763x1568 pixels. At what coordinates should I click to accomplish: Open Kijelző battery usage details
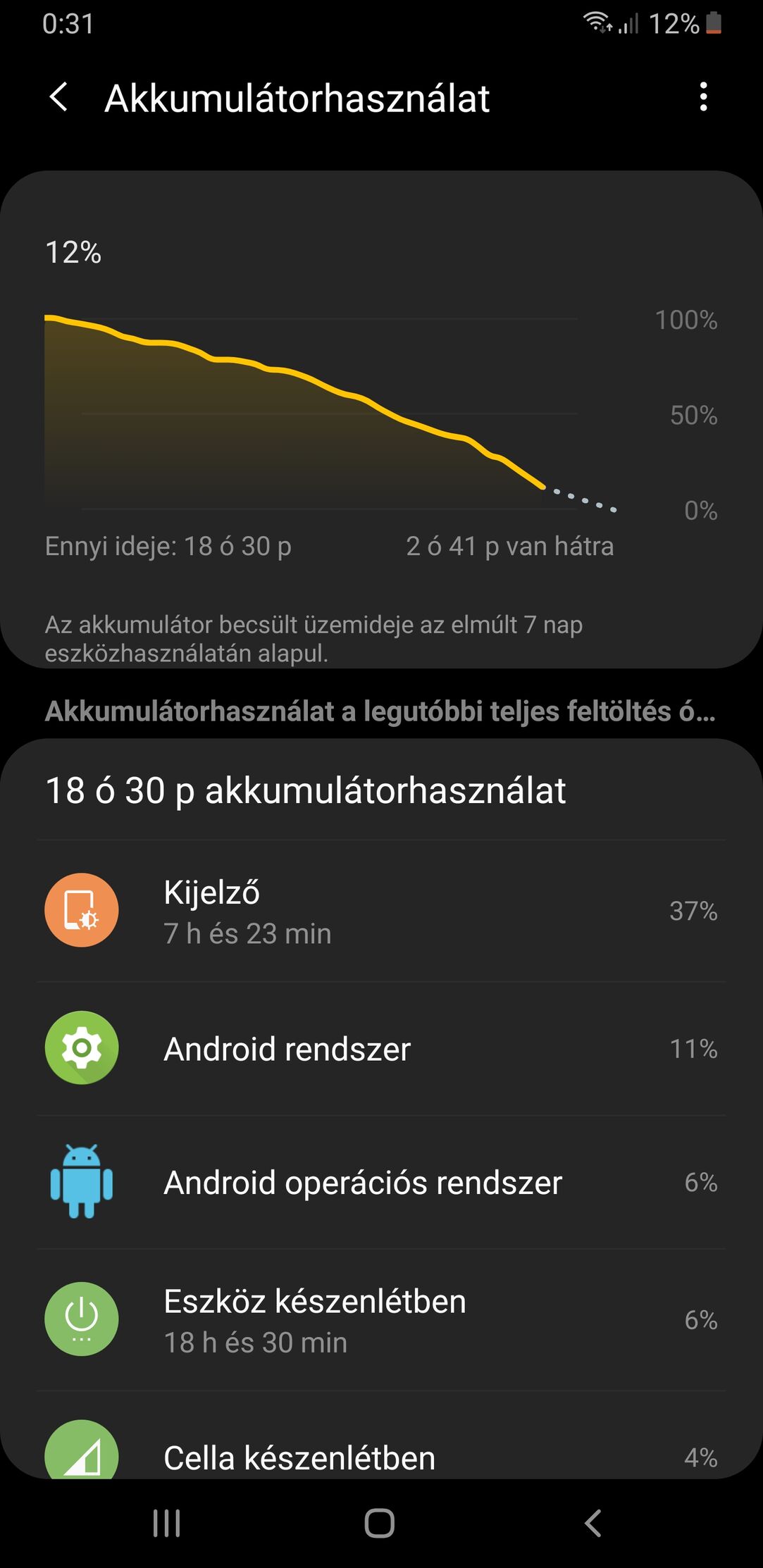pyautogui.click(x=381, y=911)
